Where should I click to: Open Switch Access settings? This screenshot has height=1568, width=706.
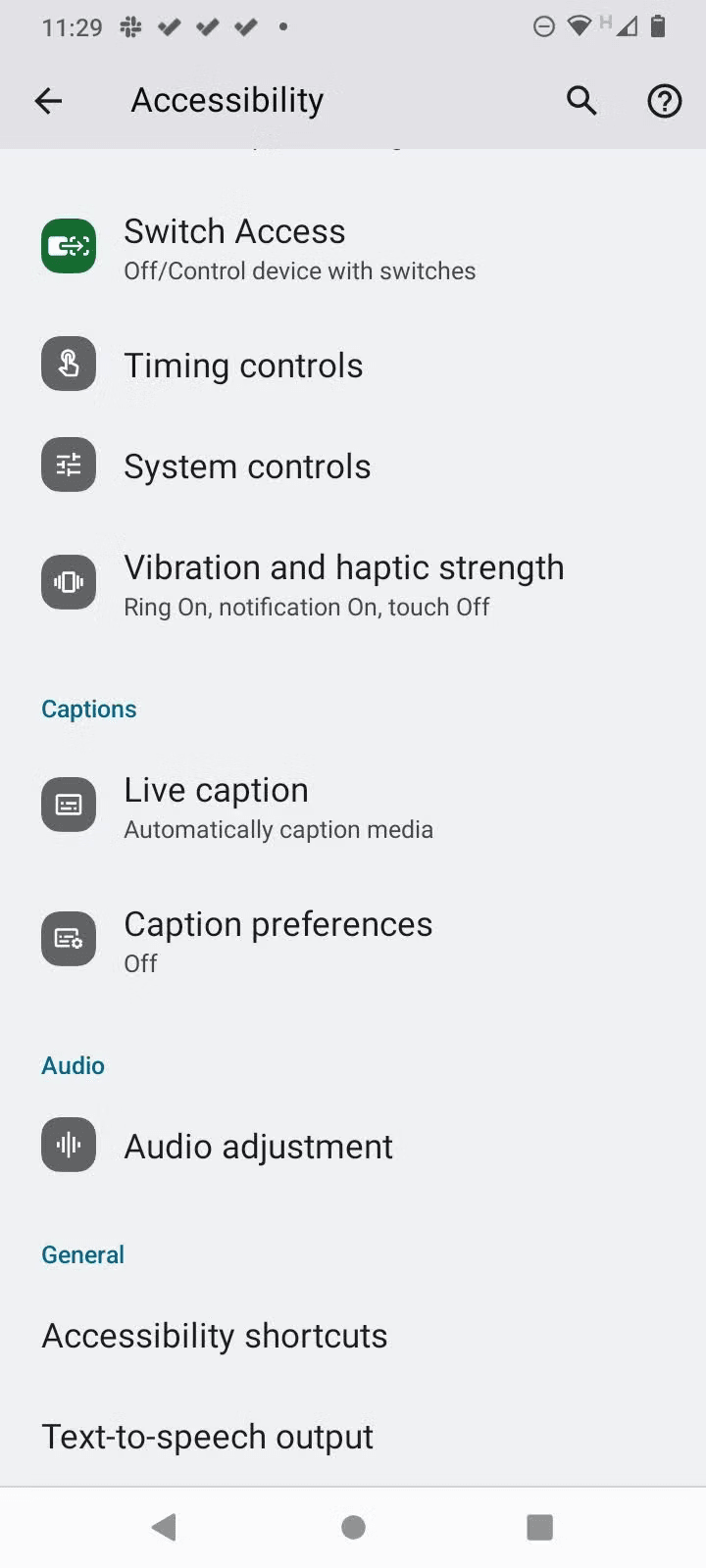tap(299, 249)
